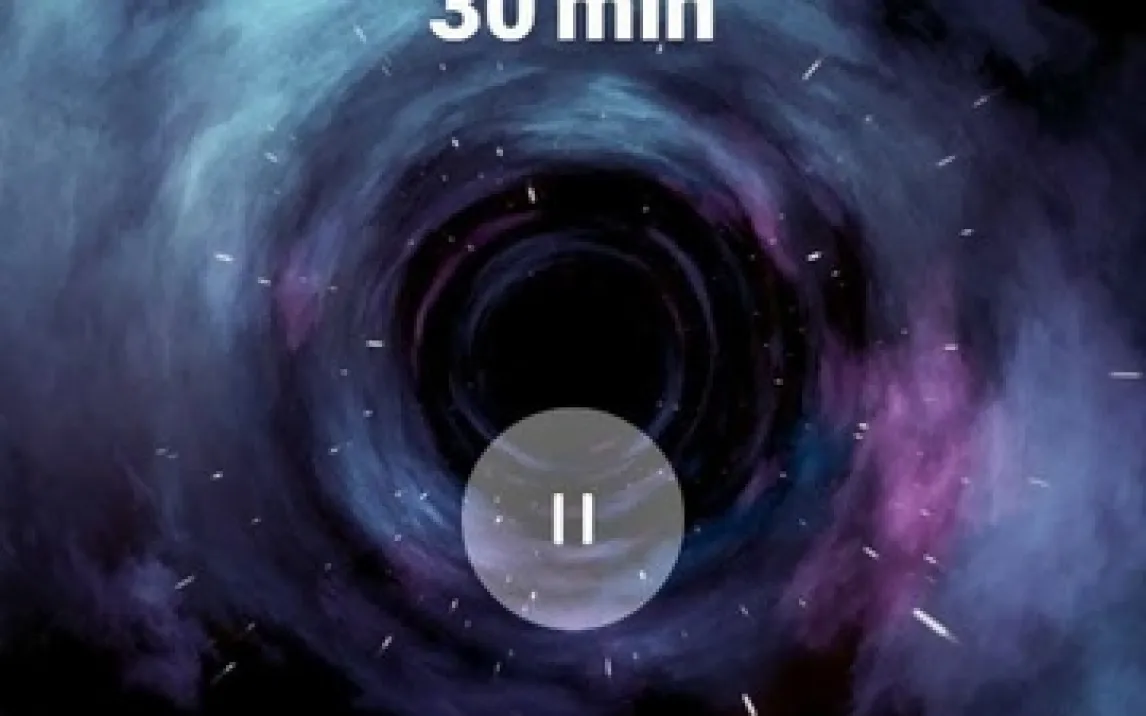Pause the 30 min session

[573, 519]
